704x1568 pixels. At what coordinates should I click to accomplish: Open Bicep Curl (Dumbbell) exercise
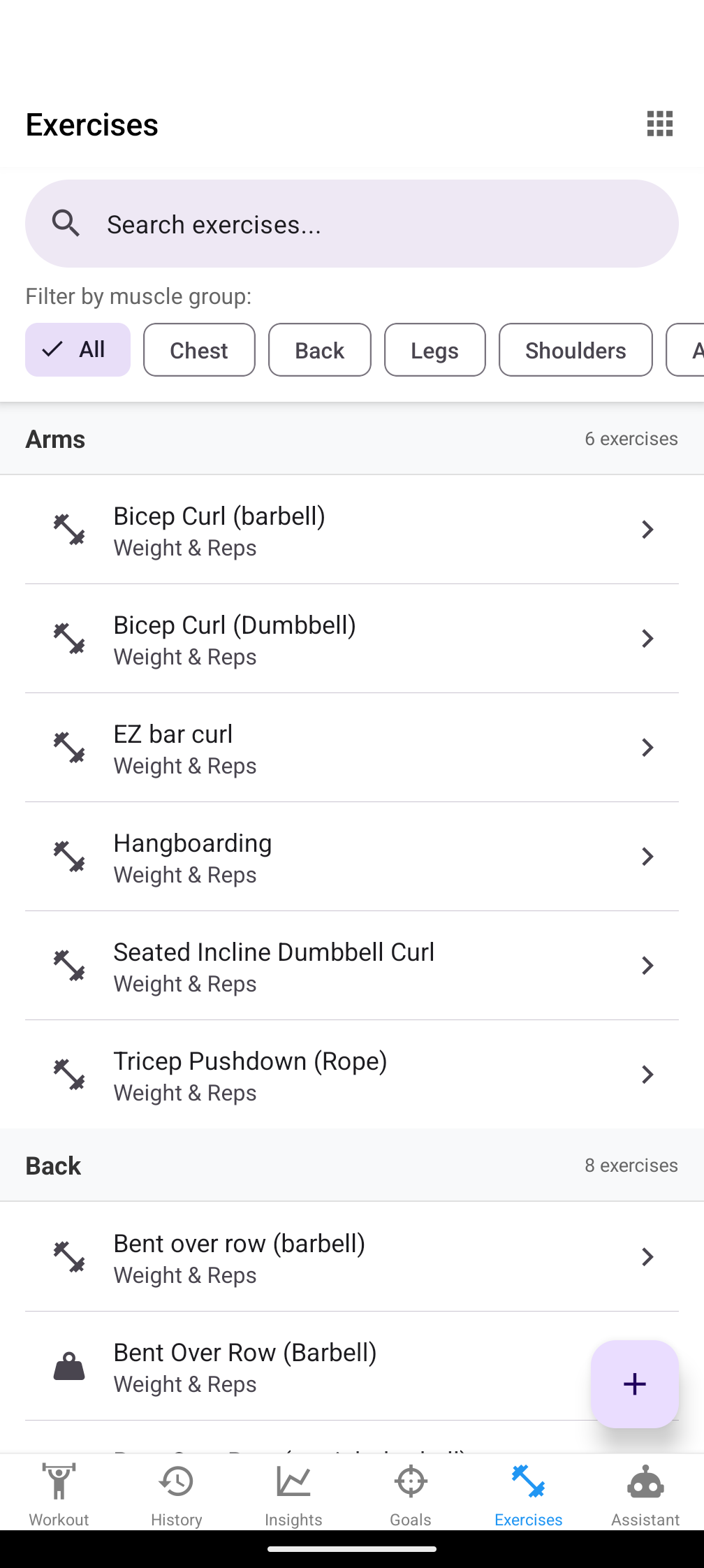click(352, 639)
